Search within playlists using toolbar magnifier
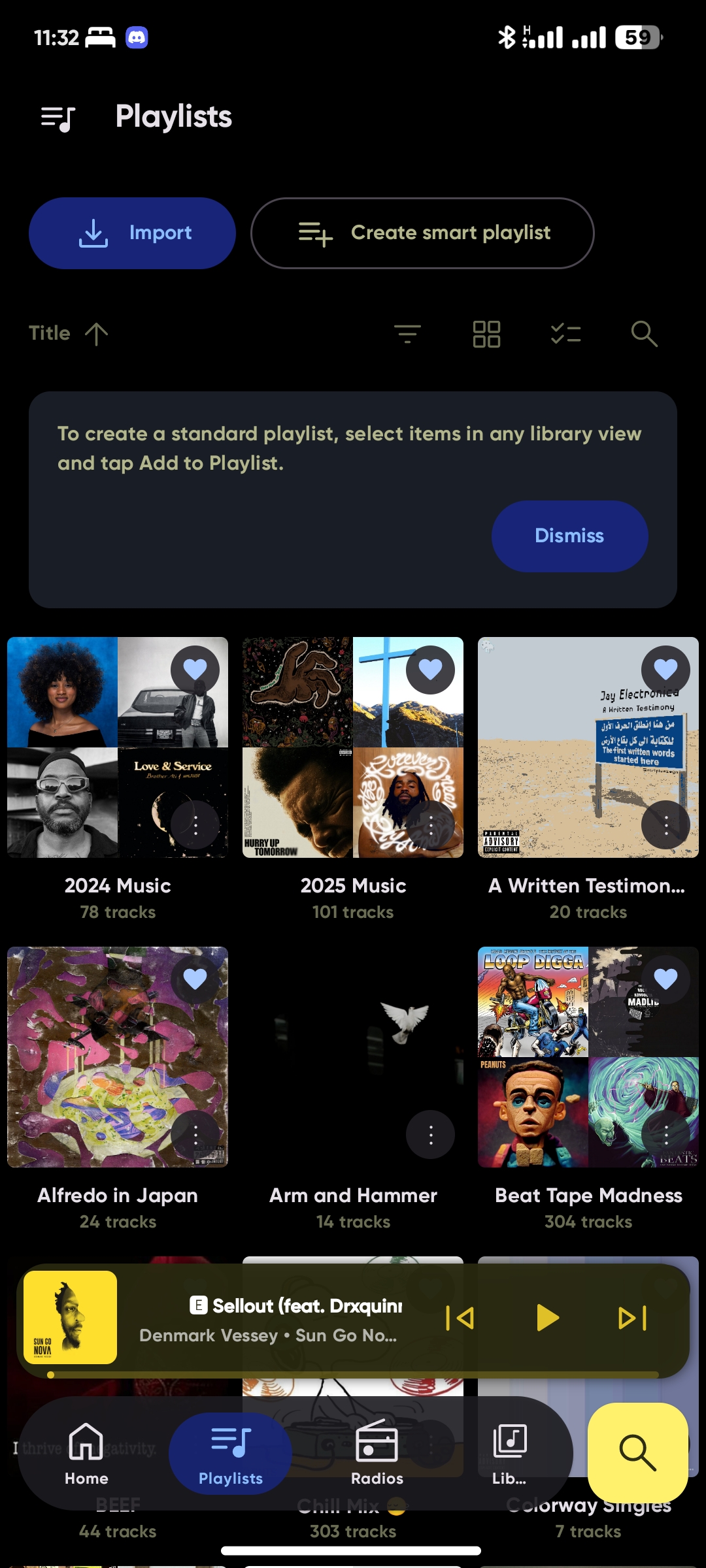 pos(644,334)
